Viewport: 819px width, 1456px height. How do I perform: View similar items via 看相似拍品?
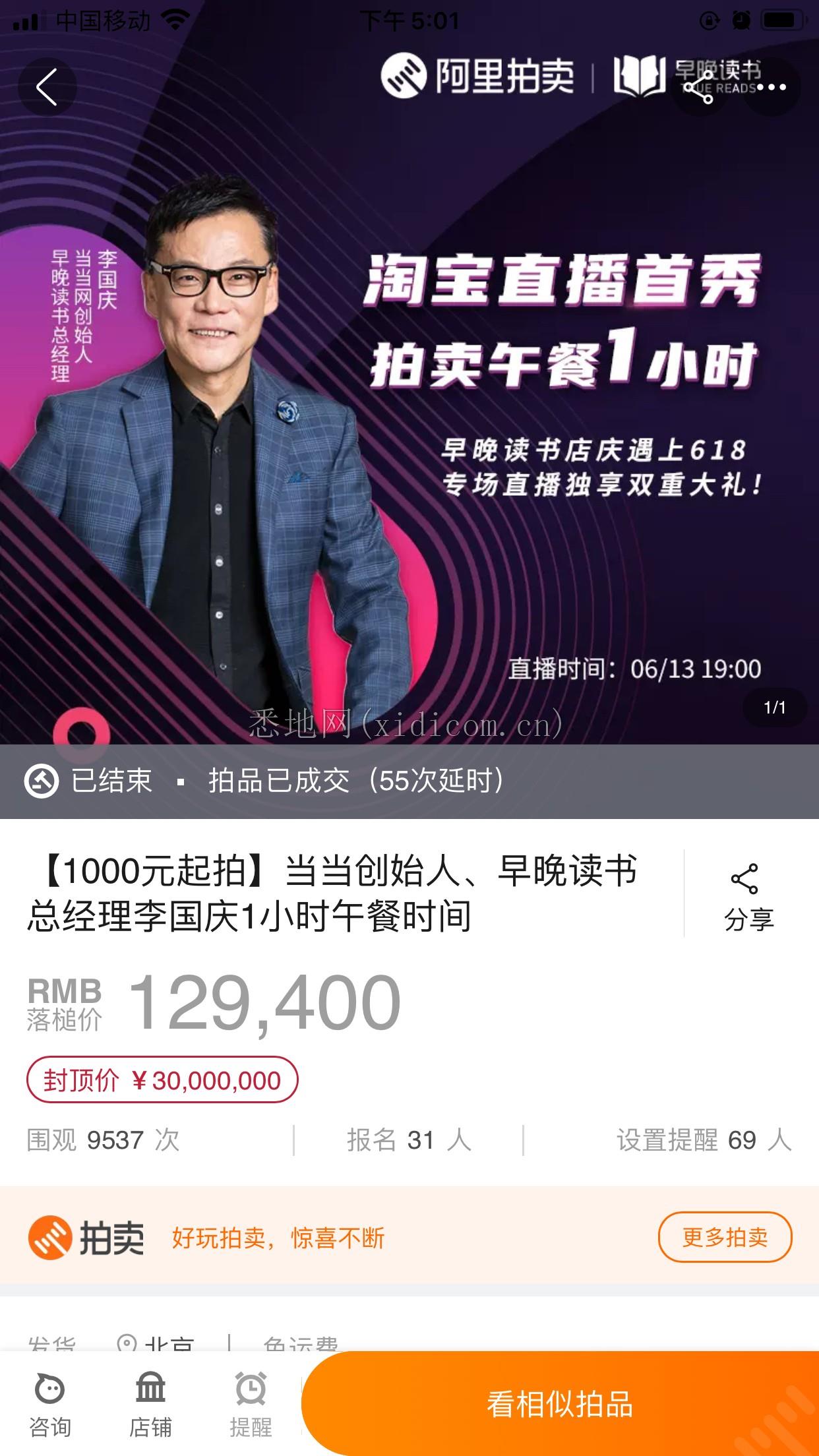pyautogui.click(x=560, y=1404)
